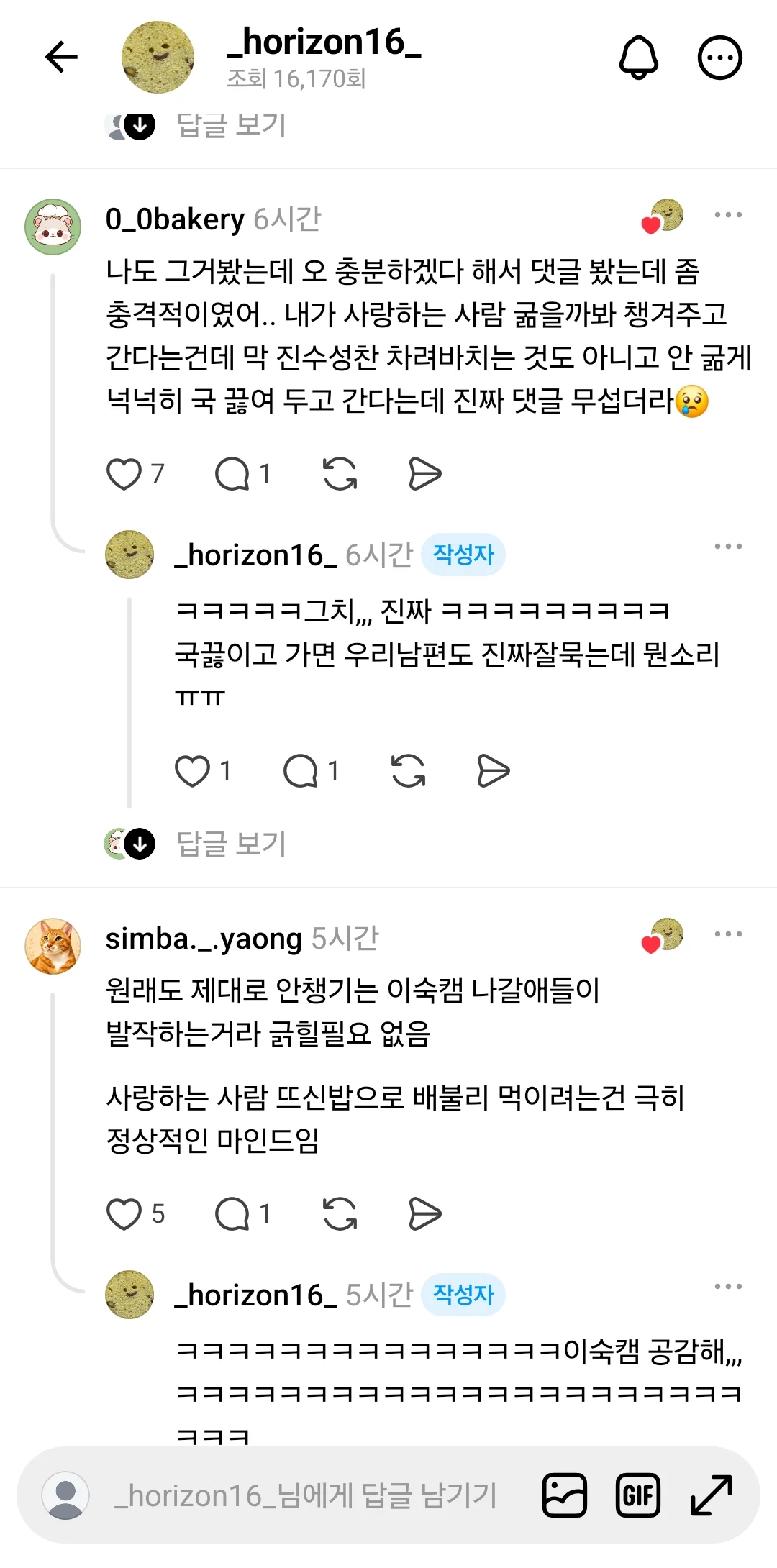
Task: Open the header more-options circle menu
Action: [720, 58]
